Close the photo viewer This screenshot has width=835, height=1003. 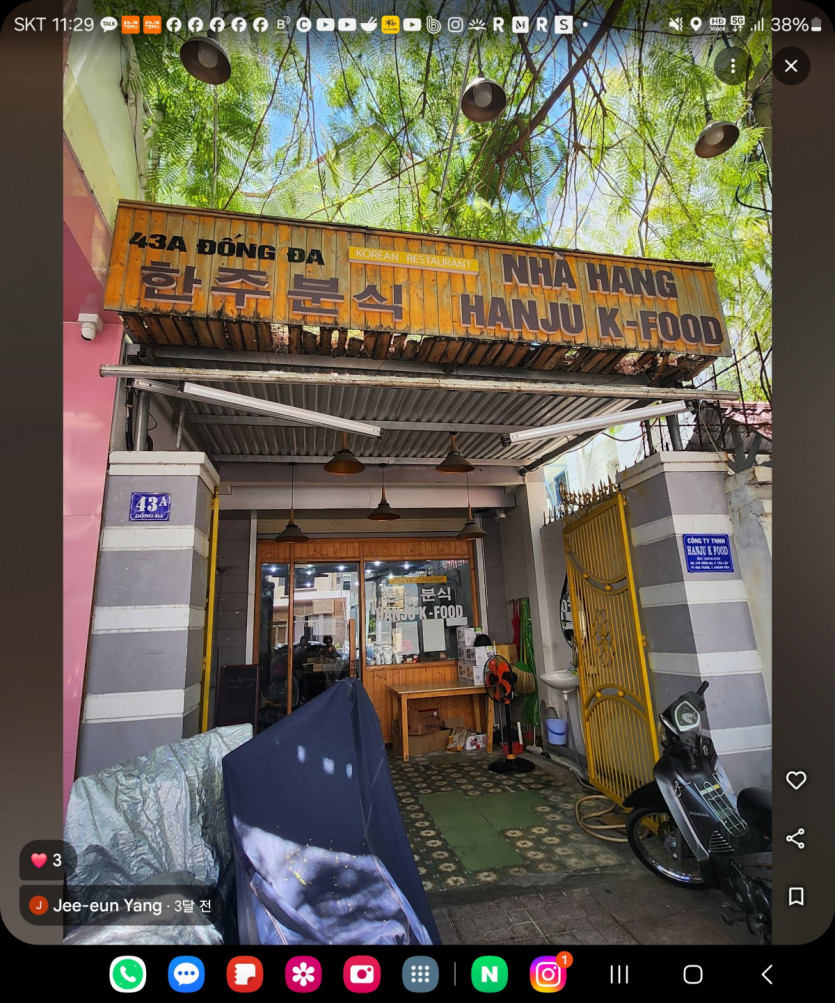[x=791, y=66]
